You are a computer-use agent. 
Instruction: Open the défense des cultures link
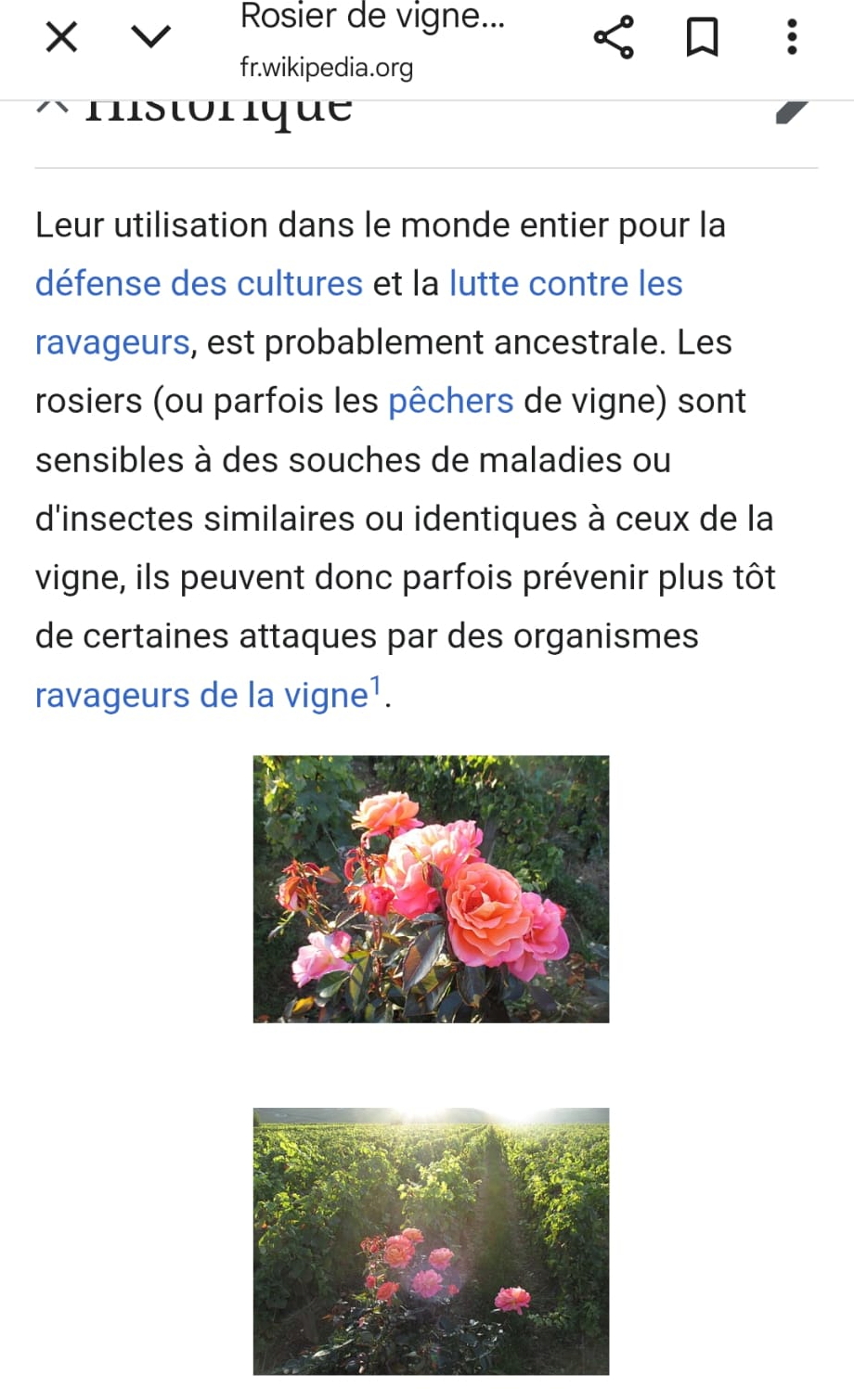(x=199, y=284)
